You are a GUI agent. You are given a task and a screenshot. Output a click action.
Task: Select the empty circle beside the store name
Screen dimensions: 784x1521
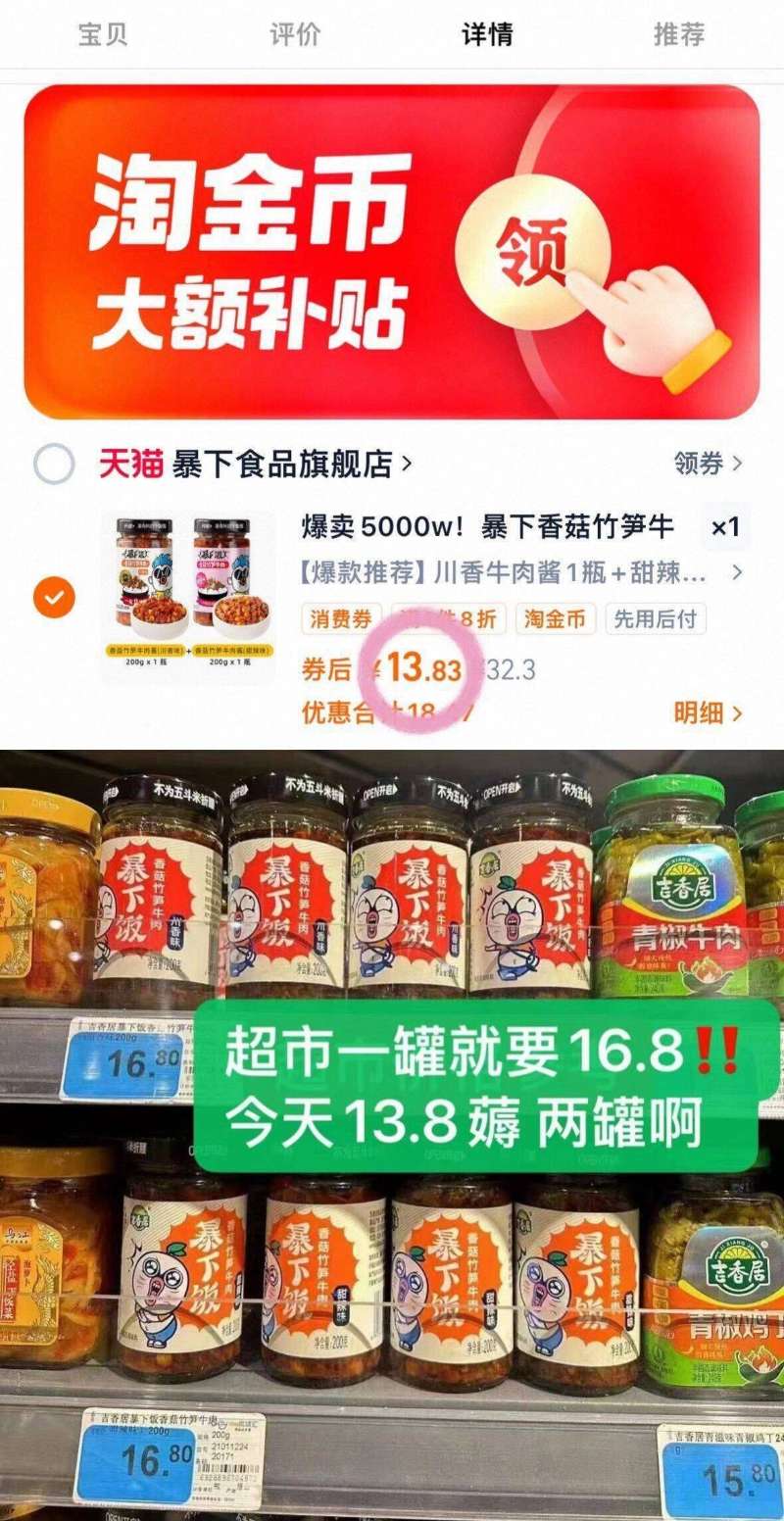(x=56, y=466)
